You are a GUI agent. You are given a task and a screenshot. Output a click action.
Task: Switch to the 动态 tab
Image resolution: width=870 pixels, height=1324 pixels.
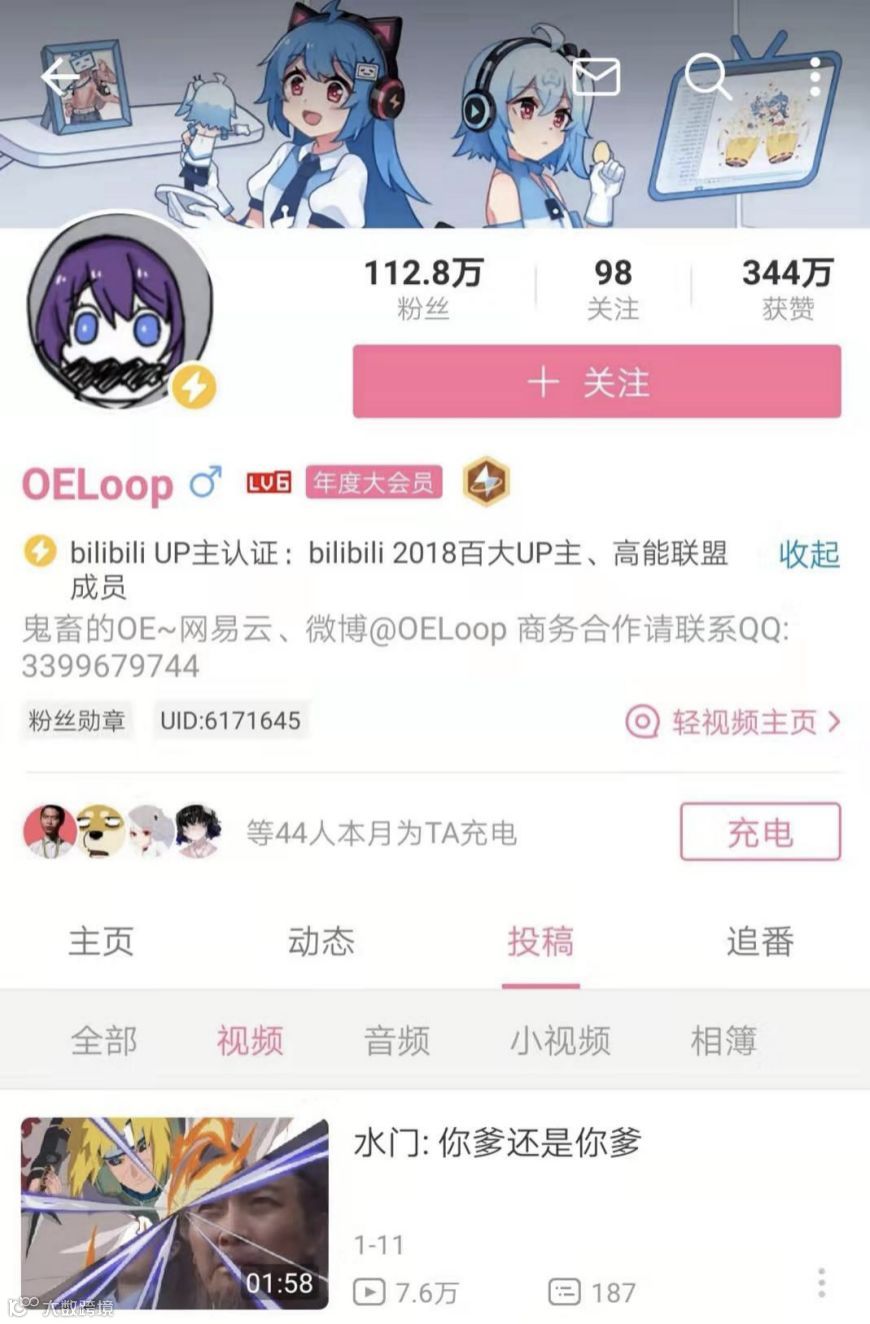[320, 941]
